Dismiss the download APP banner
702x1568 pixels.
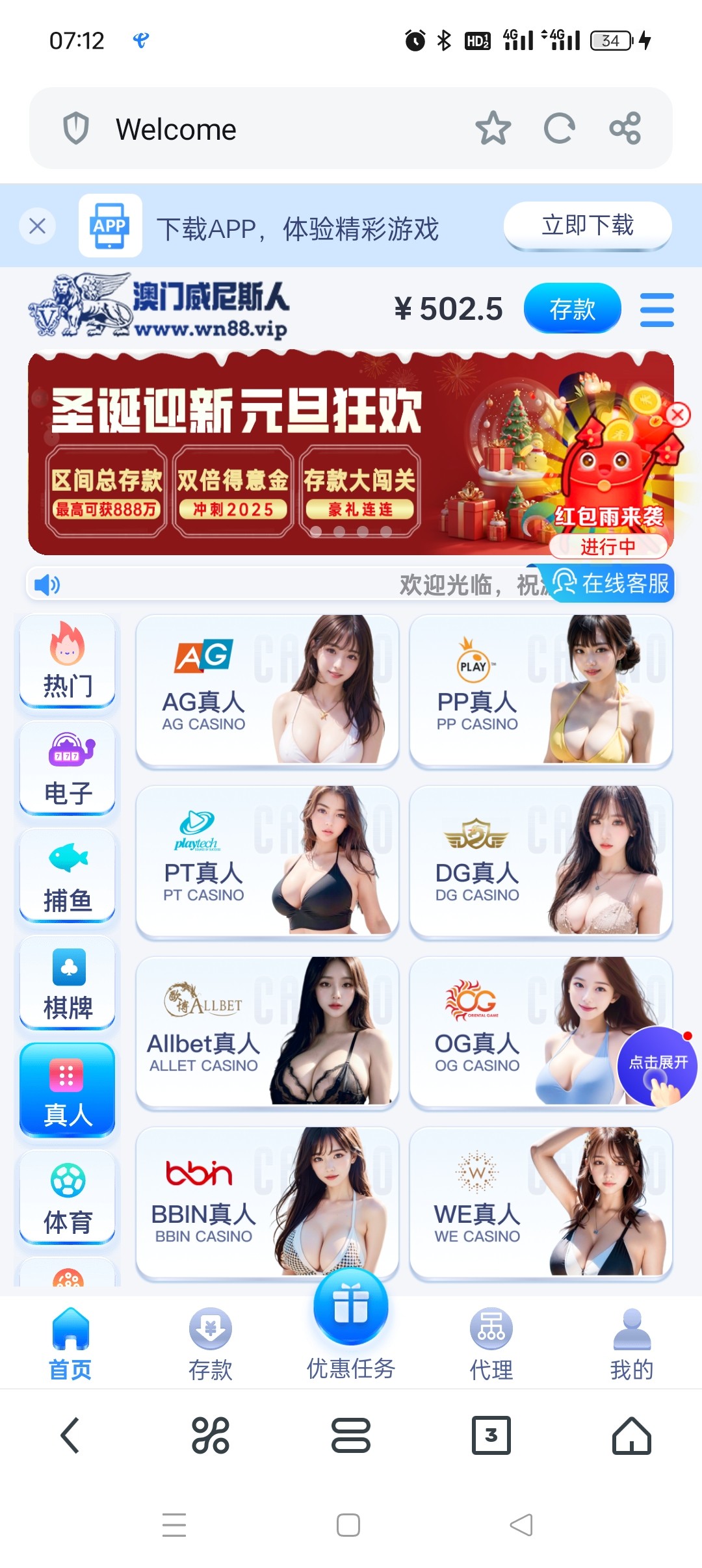(38, 226)
